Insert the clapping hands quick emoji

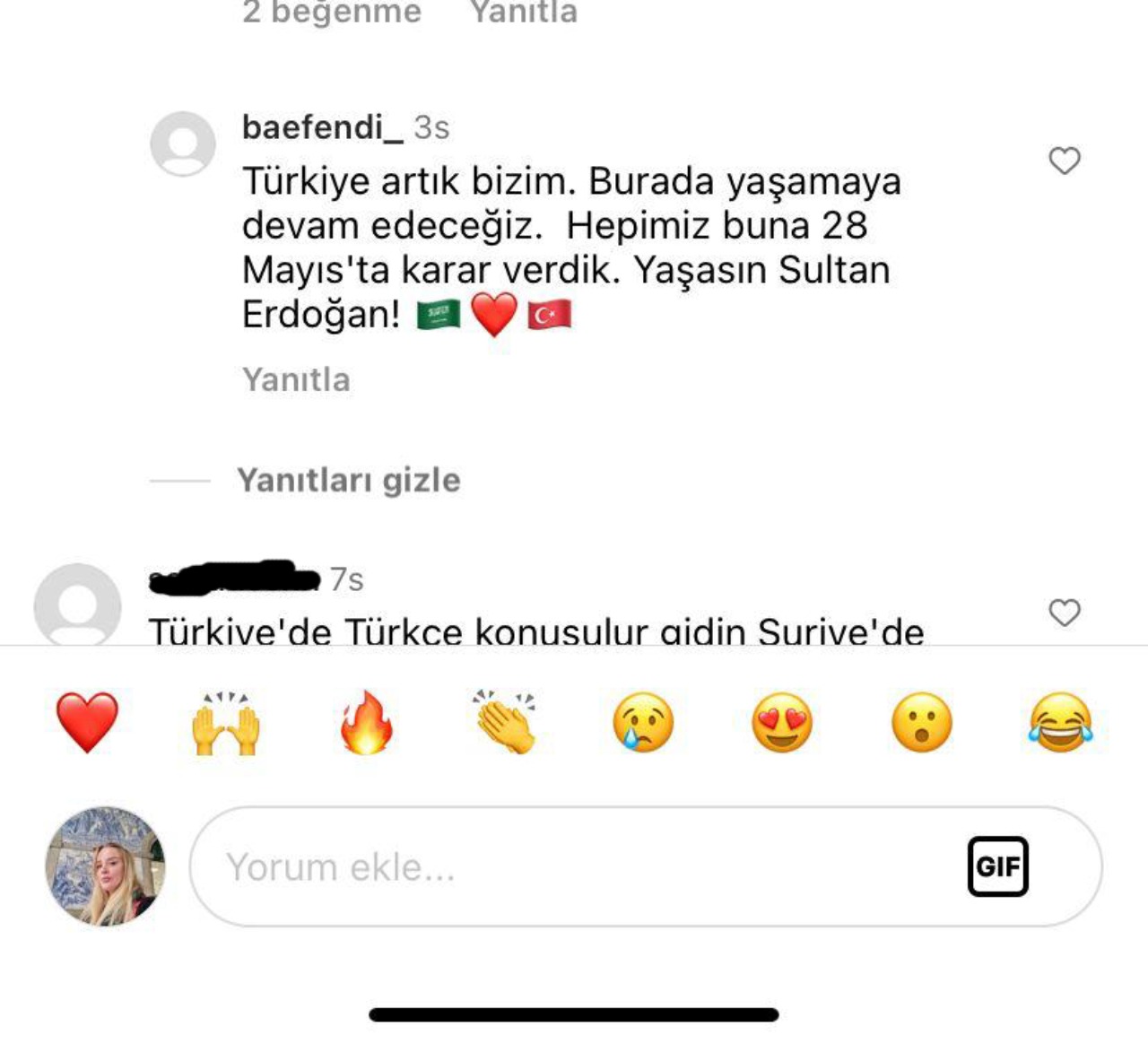click(505, 722)
